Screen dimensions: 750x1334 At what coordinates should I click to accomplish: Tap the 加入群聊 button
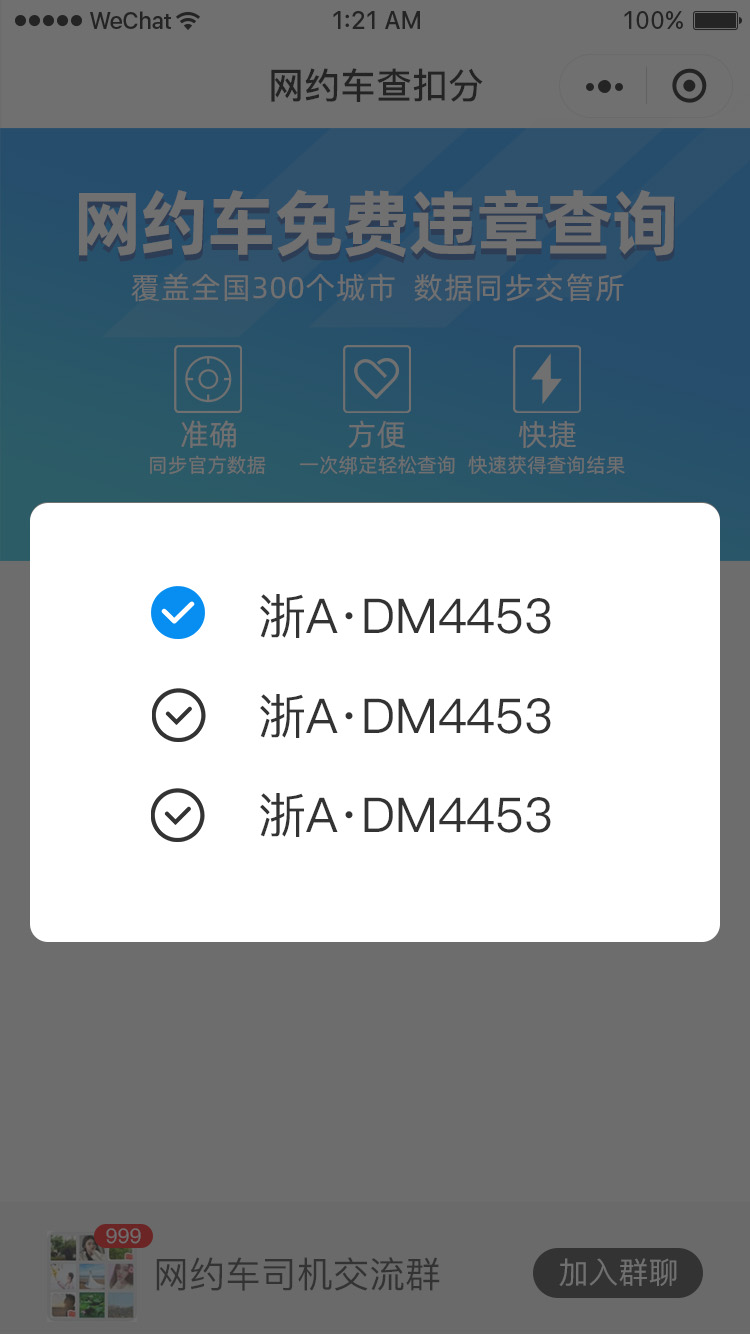[618, 1273]
